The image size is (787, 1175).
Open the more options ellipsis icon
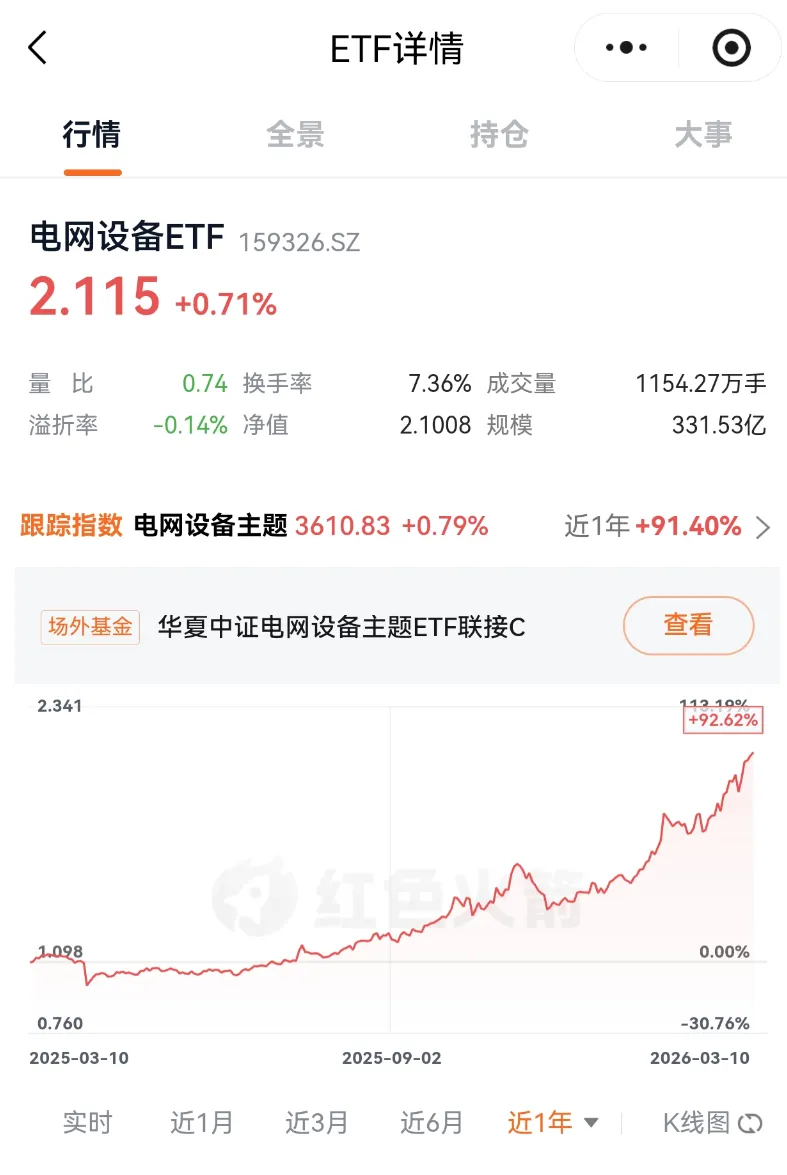click(x=626, y=47)
